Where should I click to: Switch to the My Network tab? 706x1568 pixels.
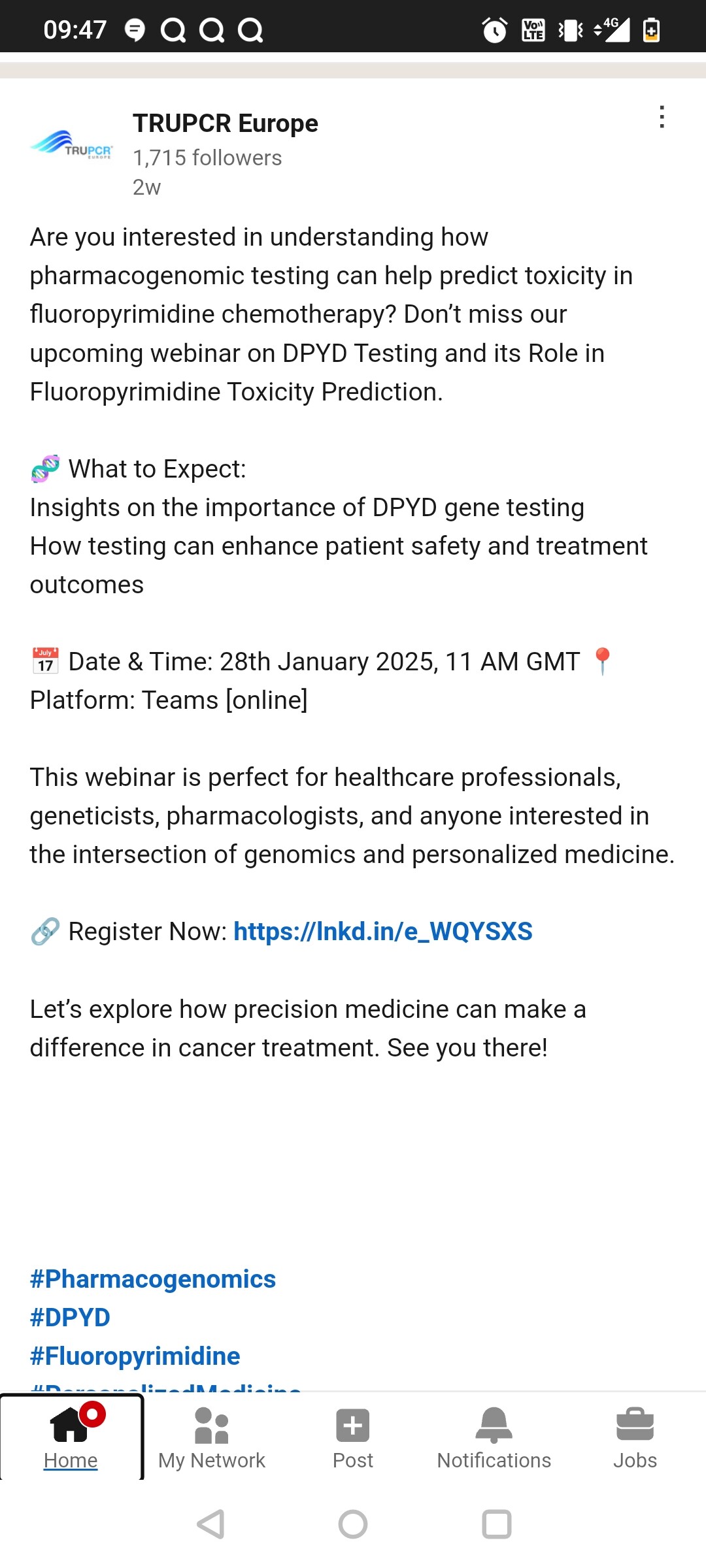coord(212,1437)
